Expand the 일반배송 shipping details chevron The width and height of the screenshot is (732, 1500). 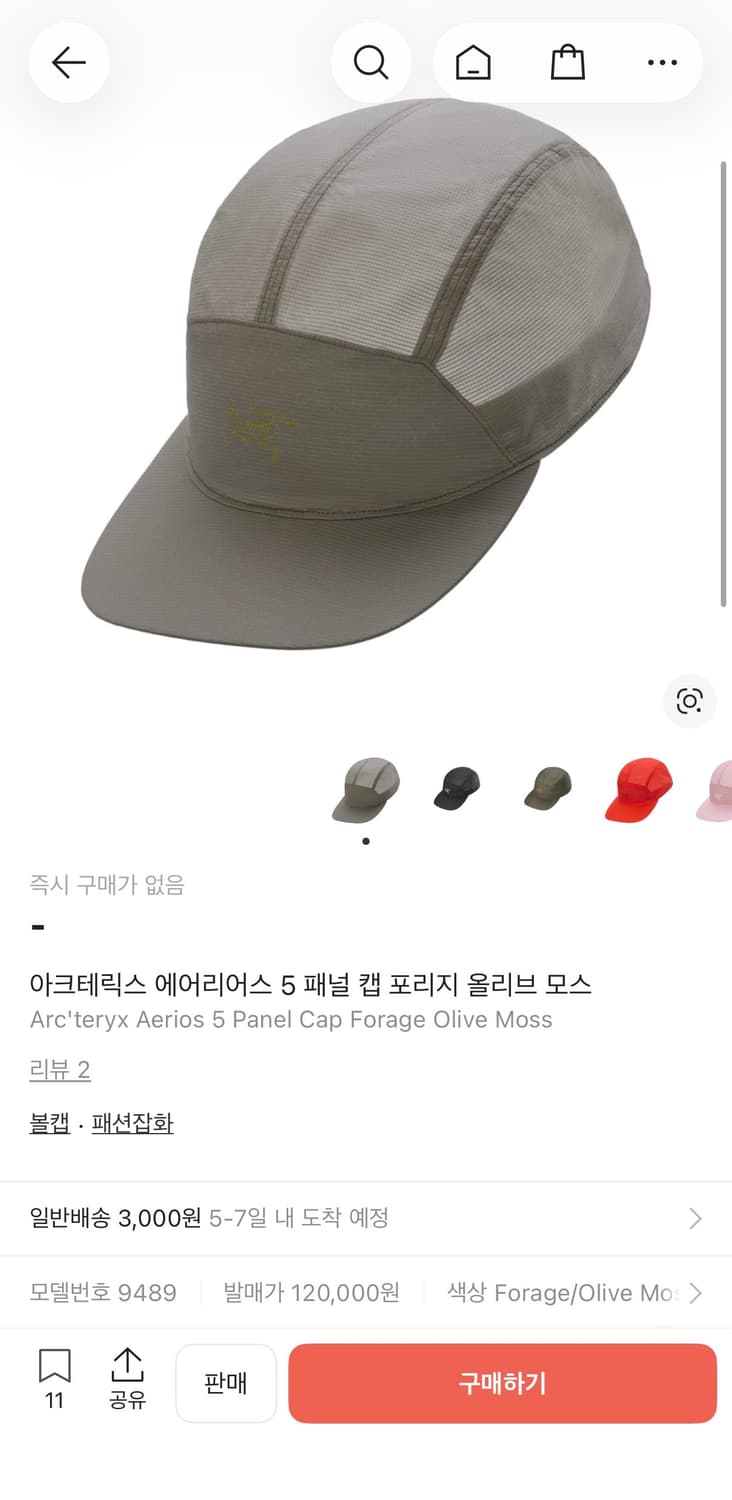tap(694, 1218)
